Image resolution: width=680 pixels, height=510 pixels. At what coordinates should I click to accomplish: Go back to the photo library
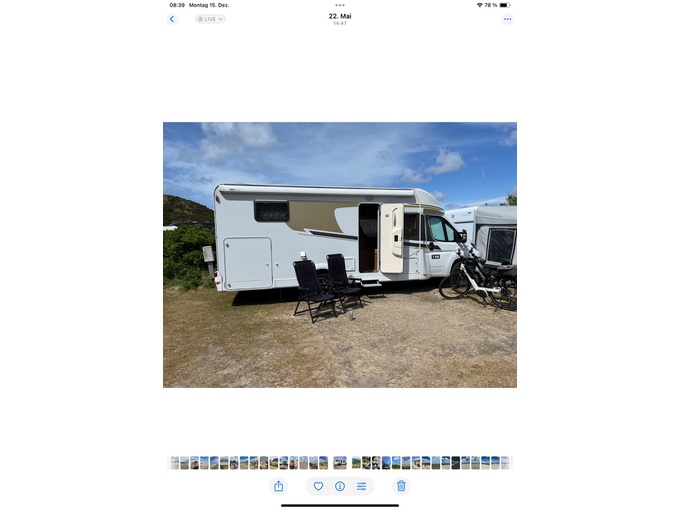tap(172, 19)
